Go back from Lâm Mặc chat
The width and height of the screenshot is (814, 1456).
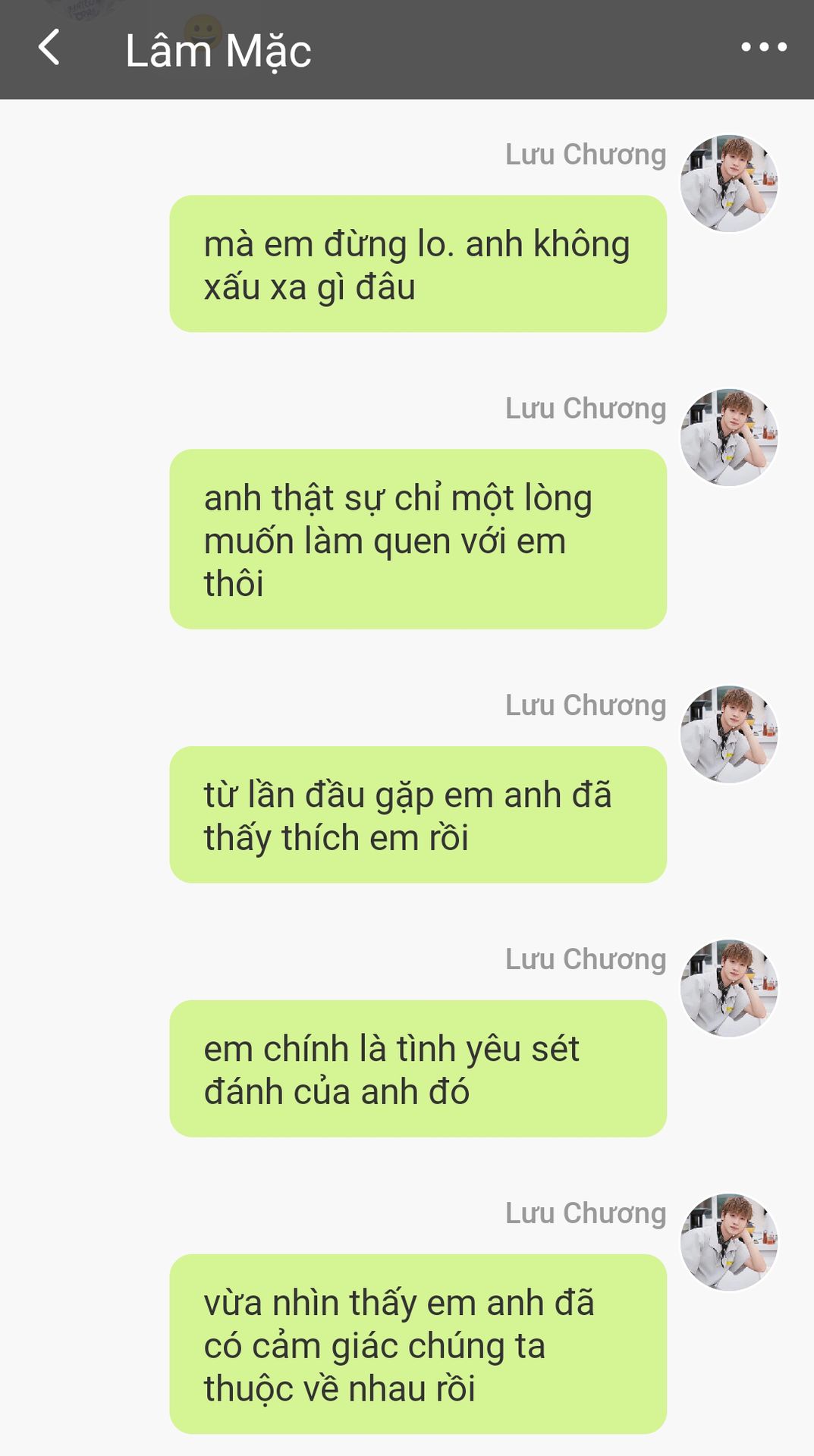pos(49,48)
